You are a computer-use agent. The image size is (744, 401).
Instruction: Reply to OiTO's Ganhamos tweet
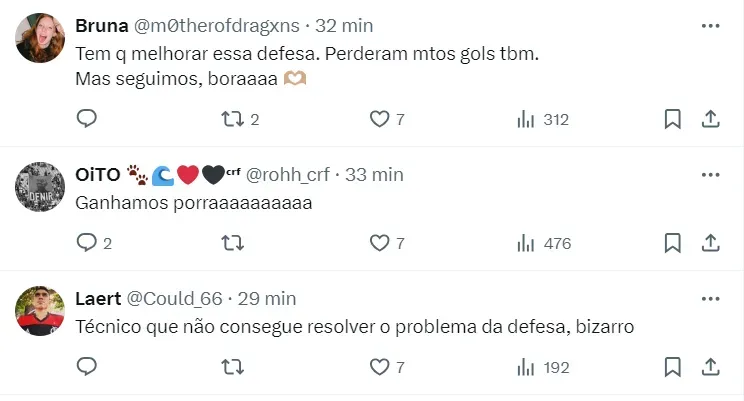(87, 242)
